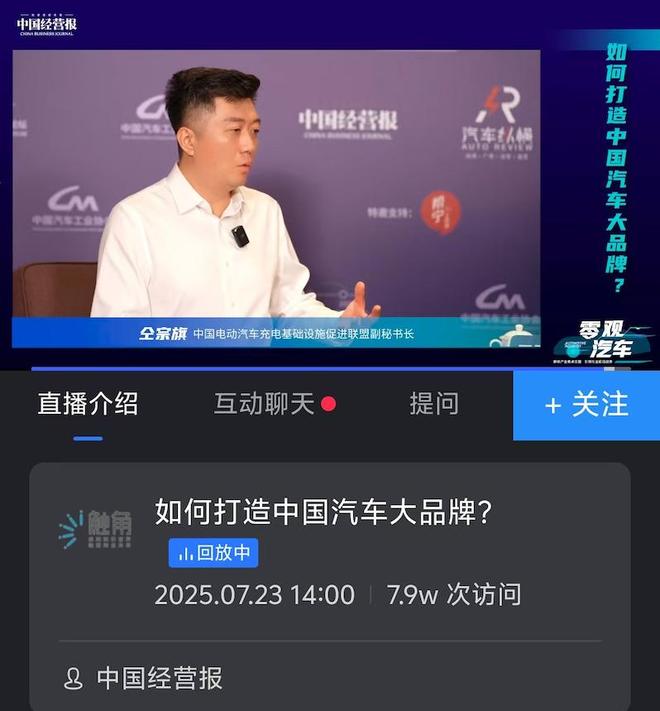Switch to the 提问 tab
Viewport: 660px width, 711px height.
[x=434, y=404]
